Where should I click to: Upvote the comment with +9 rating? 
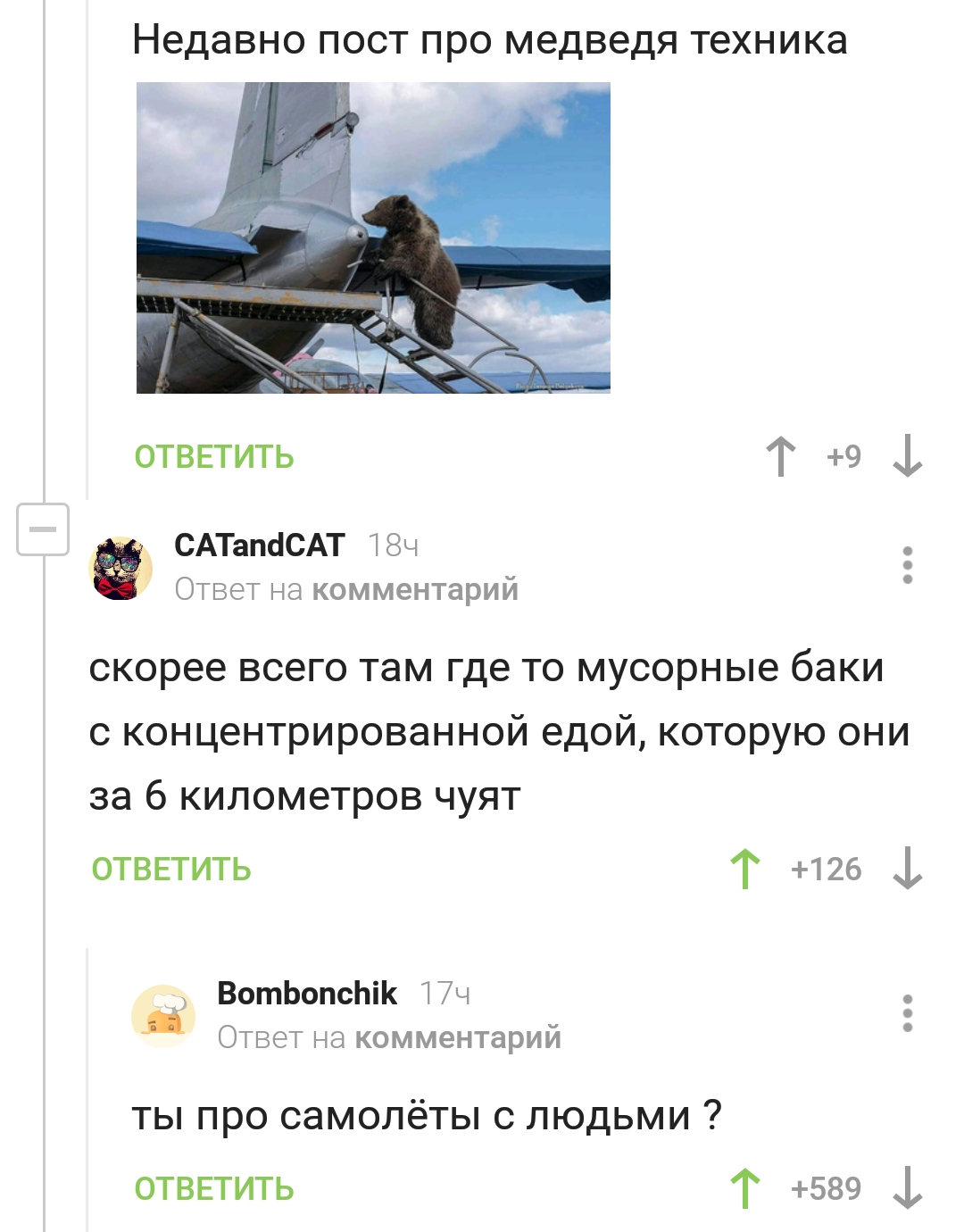pos(781,456)
